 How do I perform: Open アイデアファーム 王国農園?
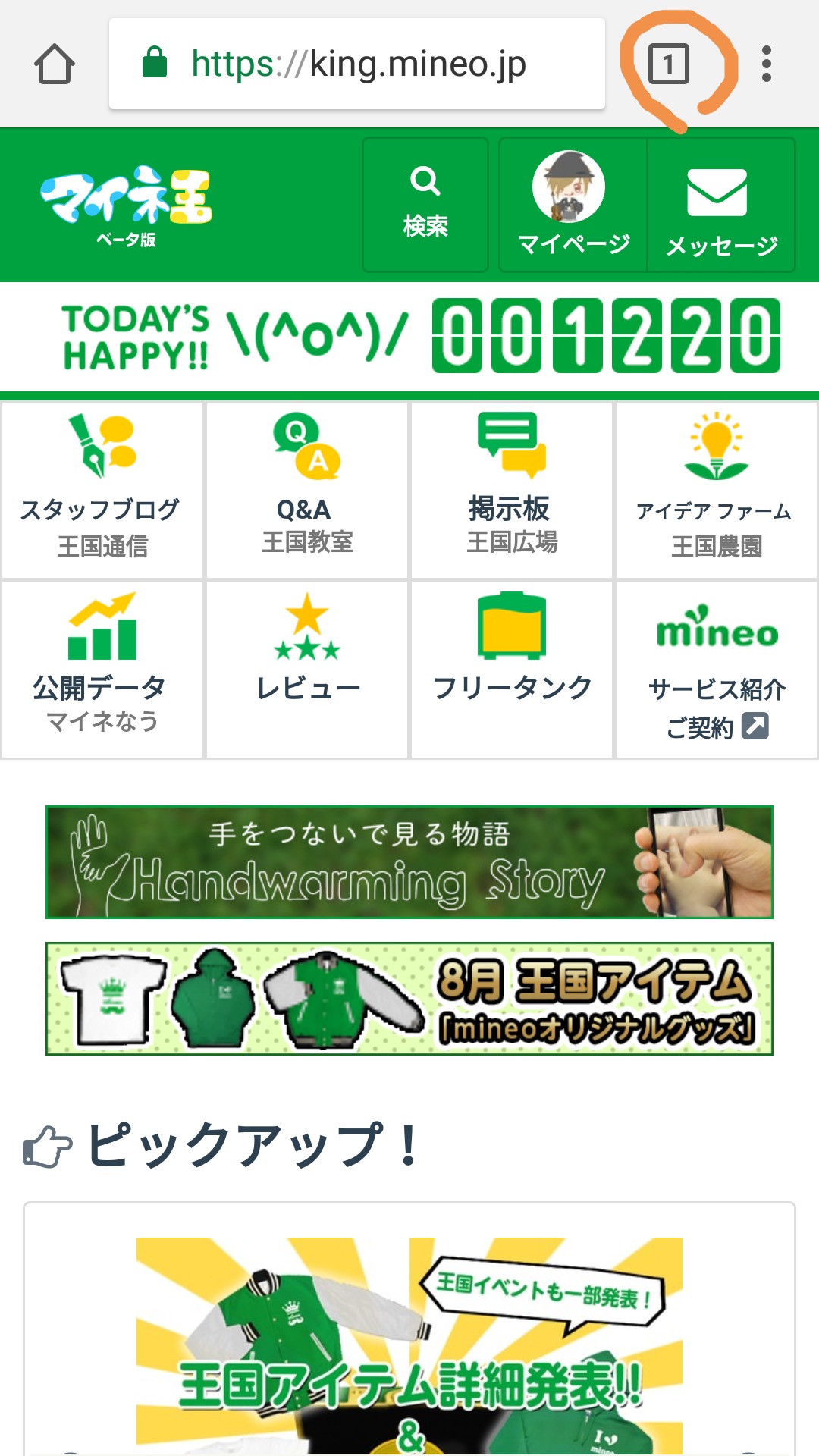(717, 490)
